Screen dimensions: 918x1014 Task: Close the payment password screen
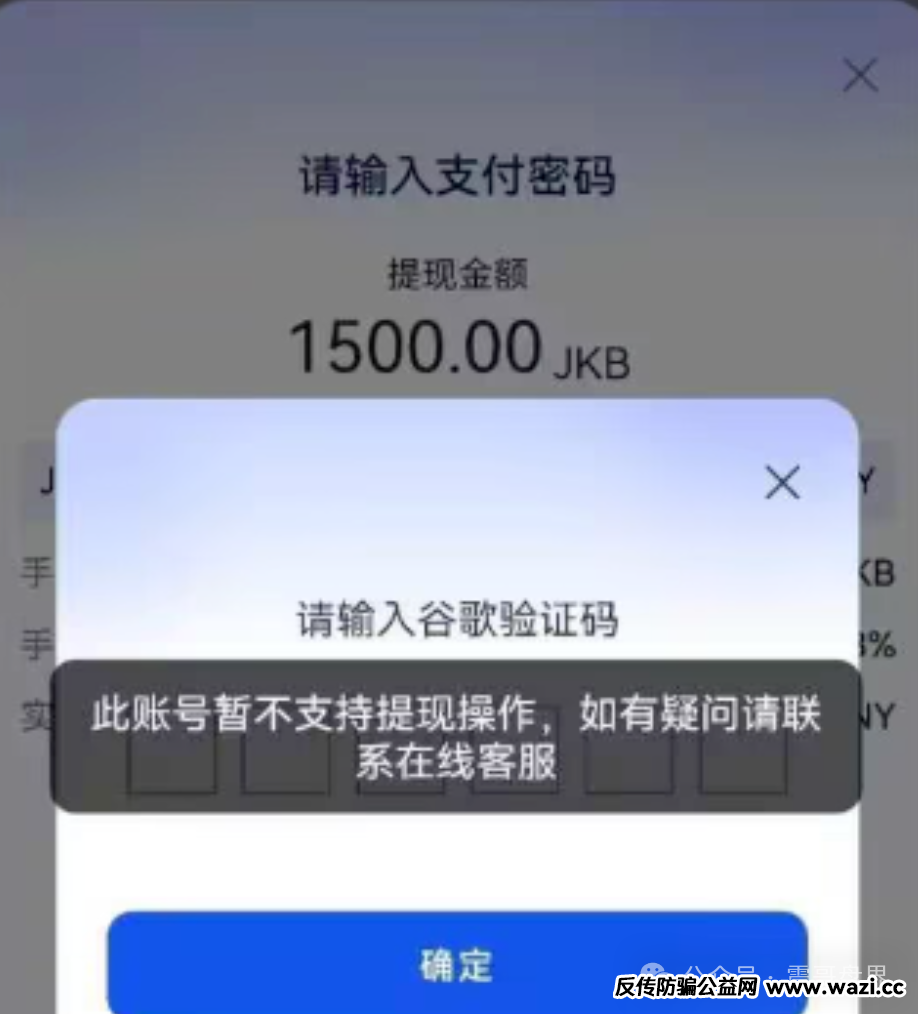click(x=860, y=76)
